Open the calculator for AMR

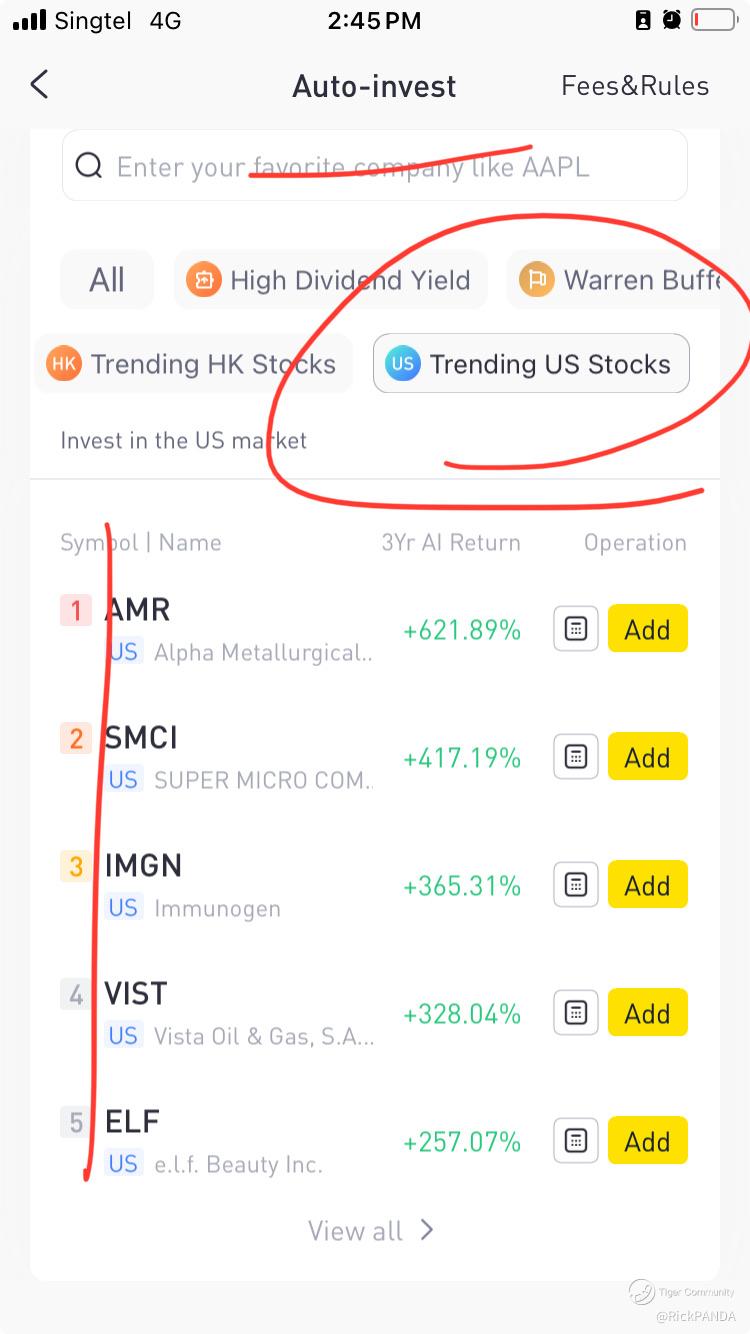coord(576,629)
